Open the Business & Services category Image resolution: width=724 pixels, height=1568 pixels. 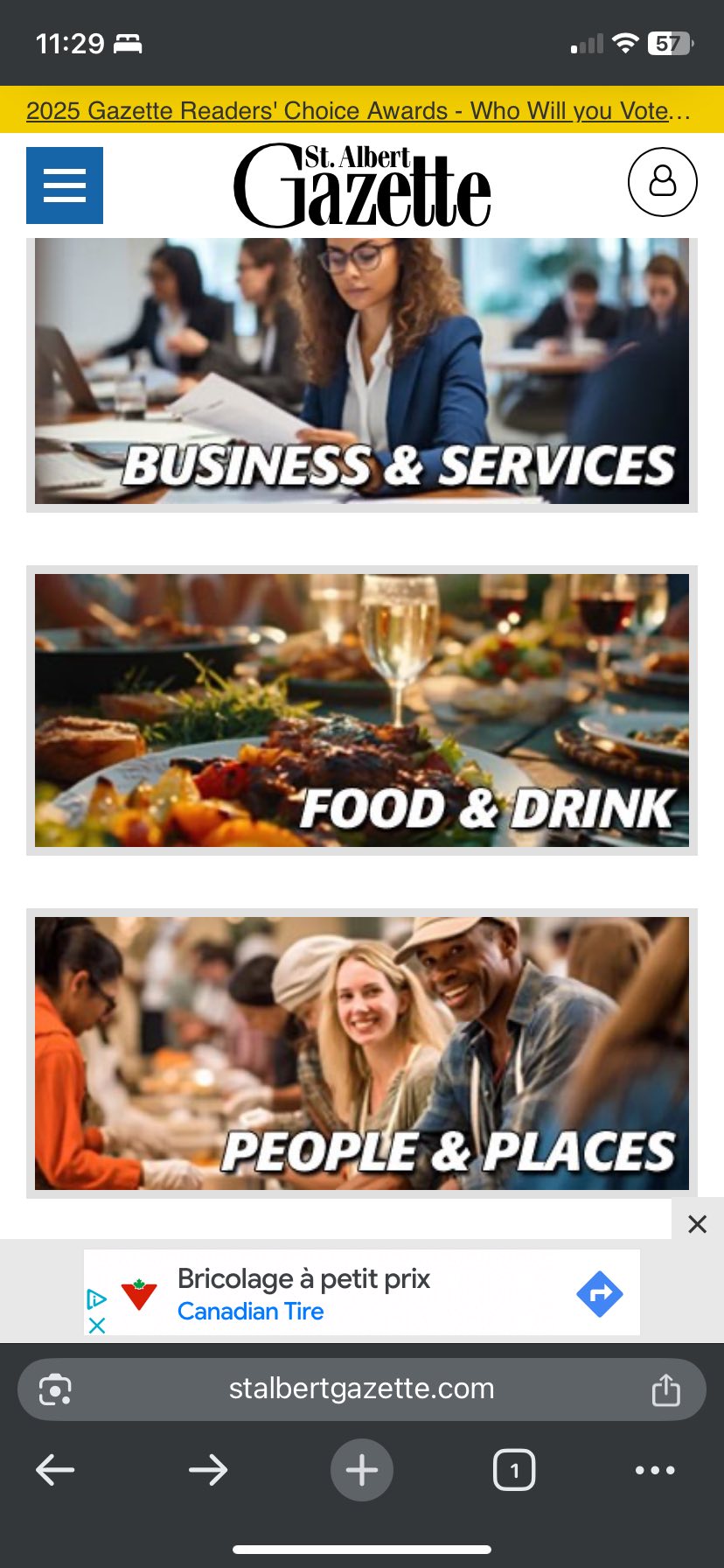click(362, 372)
